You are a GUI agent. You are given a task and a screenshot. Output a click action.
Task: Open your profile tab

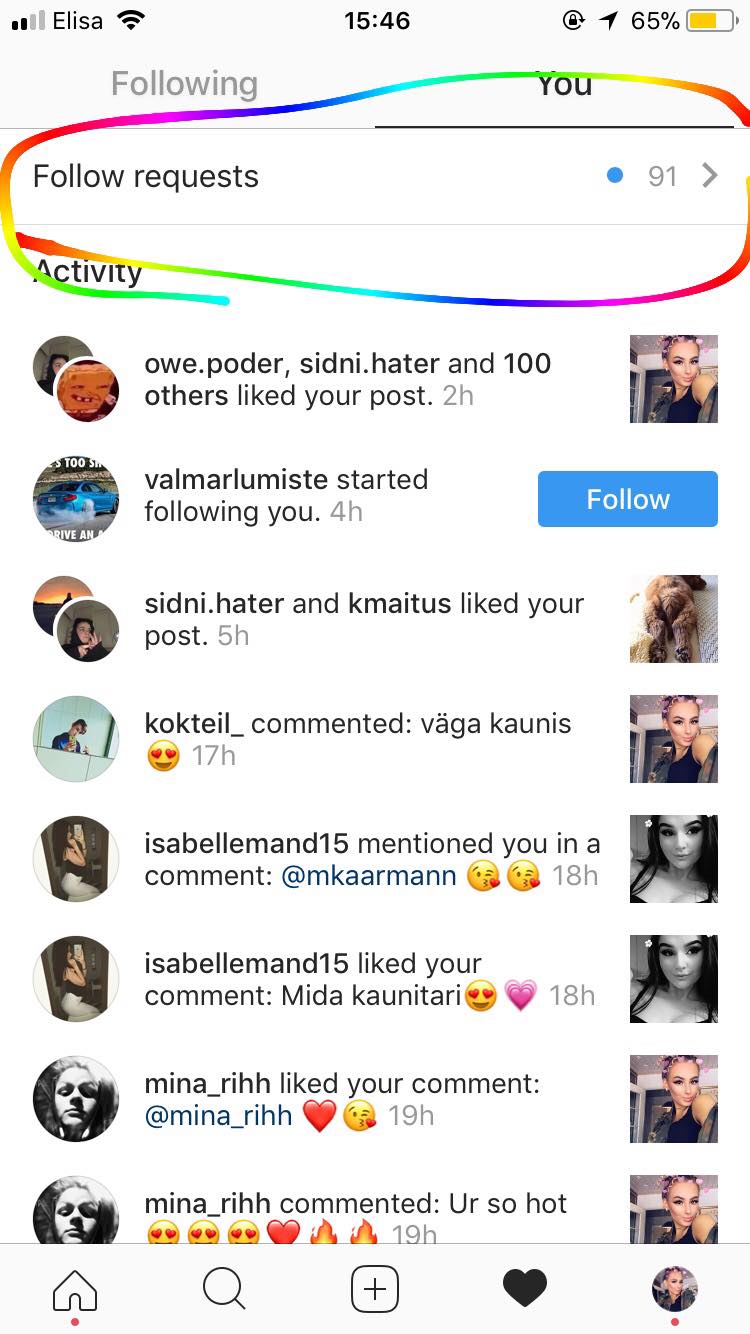(x=675, y=1290)
